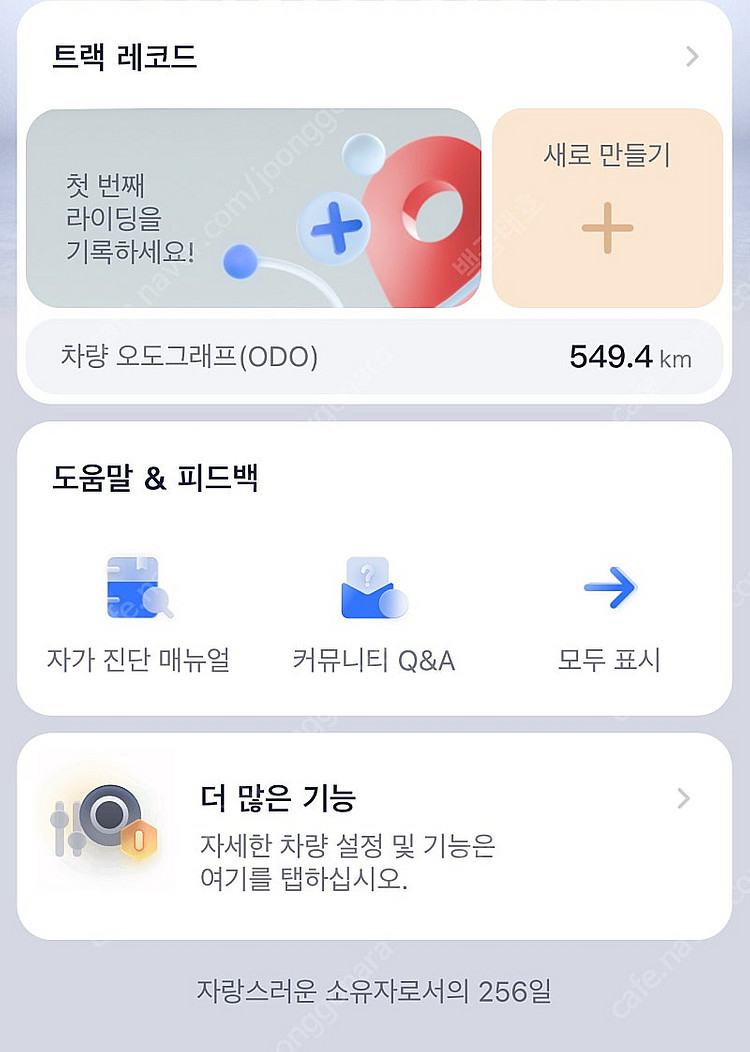The image size is (750, 1052).
Task: Open the 트랙 레코드 section chevron
Action: 692,57
